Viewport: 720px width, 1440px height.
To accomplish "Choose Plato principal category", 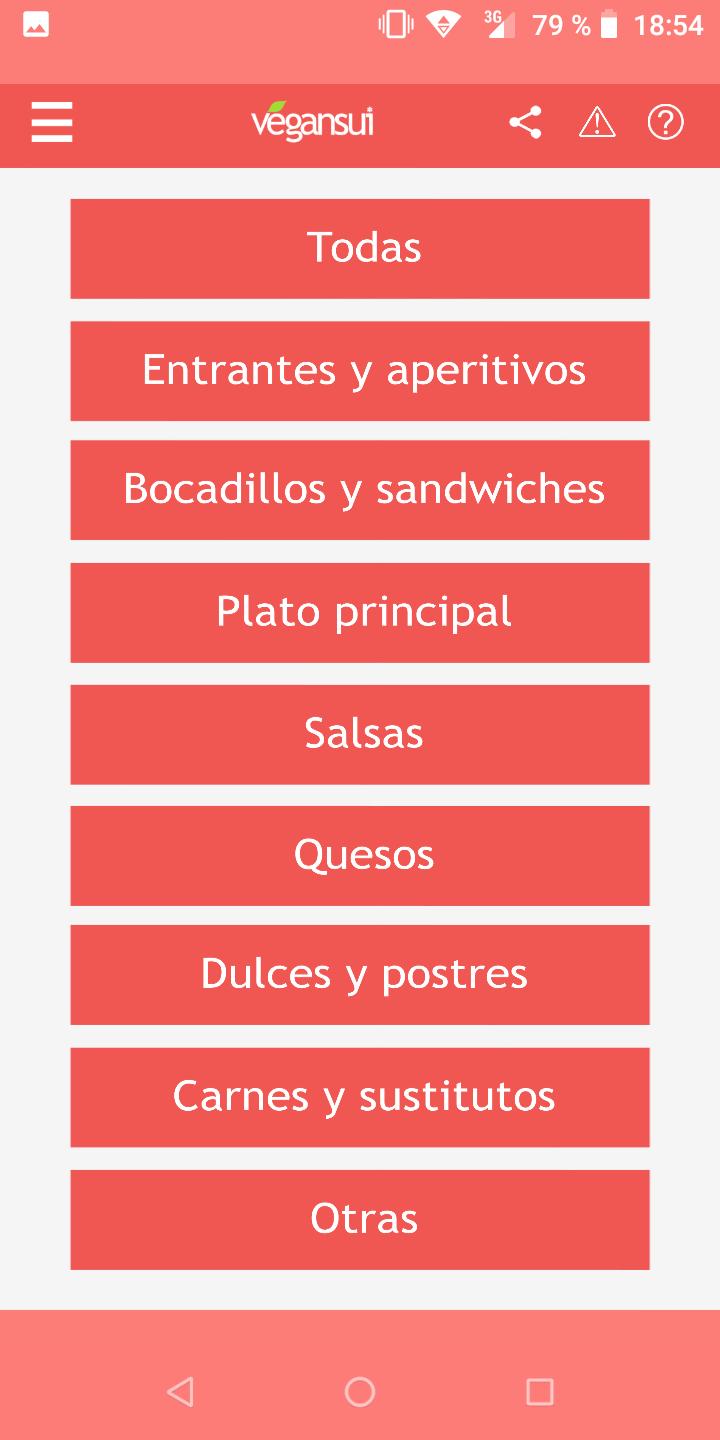I will point(360,612).
